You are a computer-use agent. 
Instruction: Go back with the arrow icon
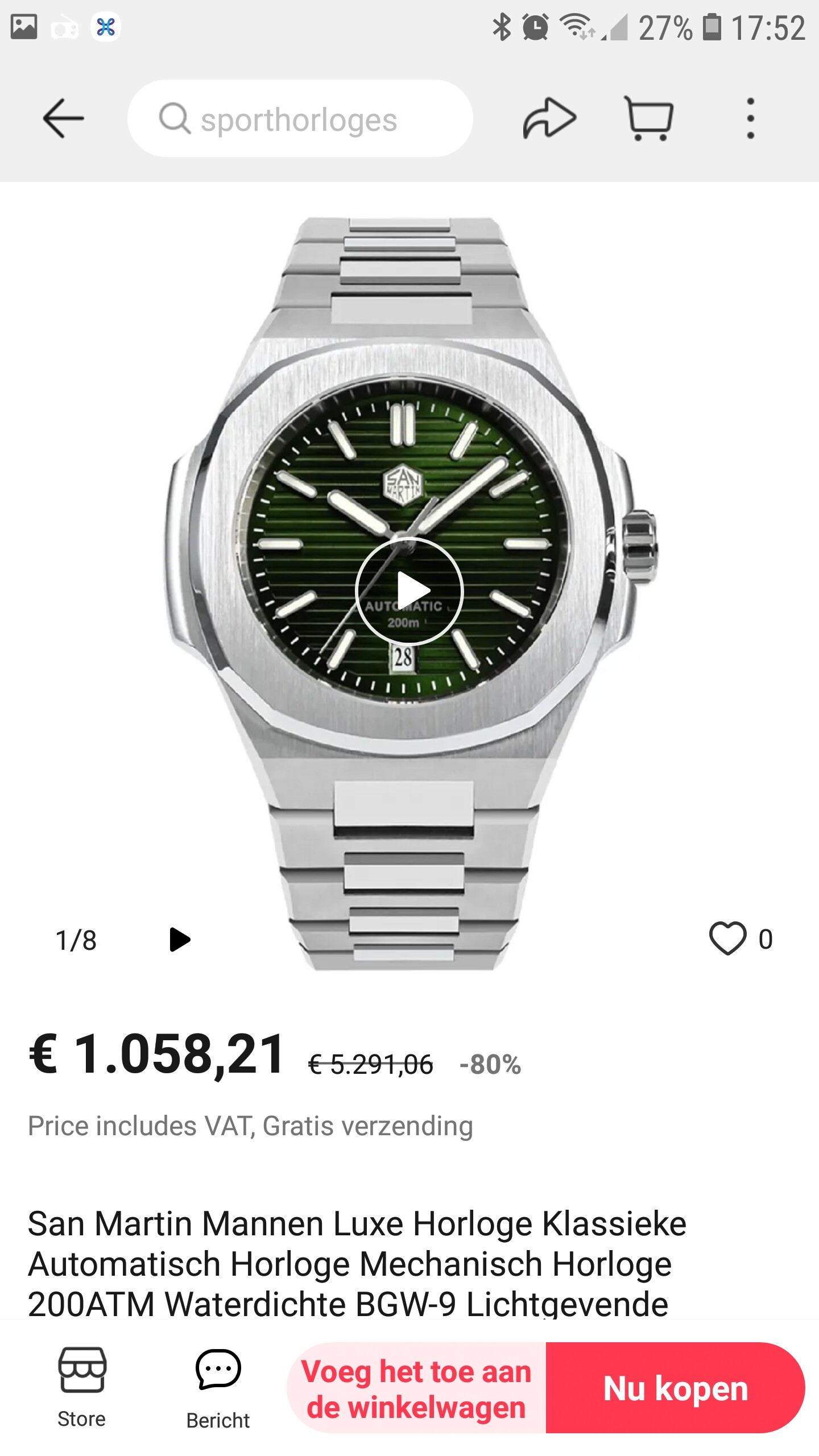[63, 118]
